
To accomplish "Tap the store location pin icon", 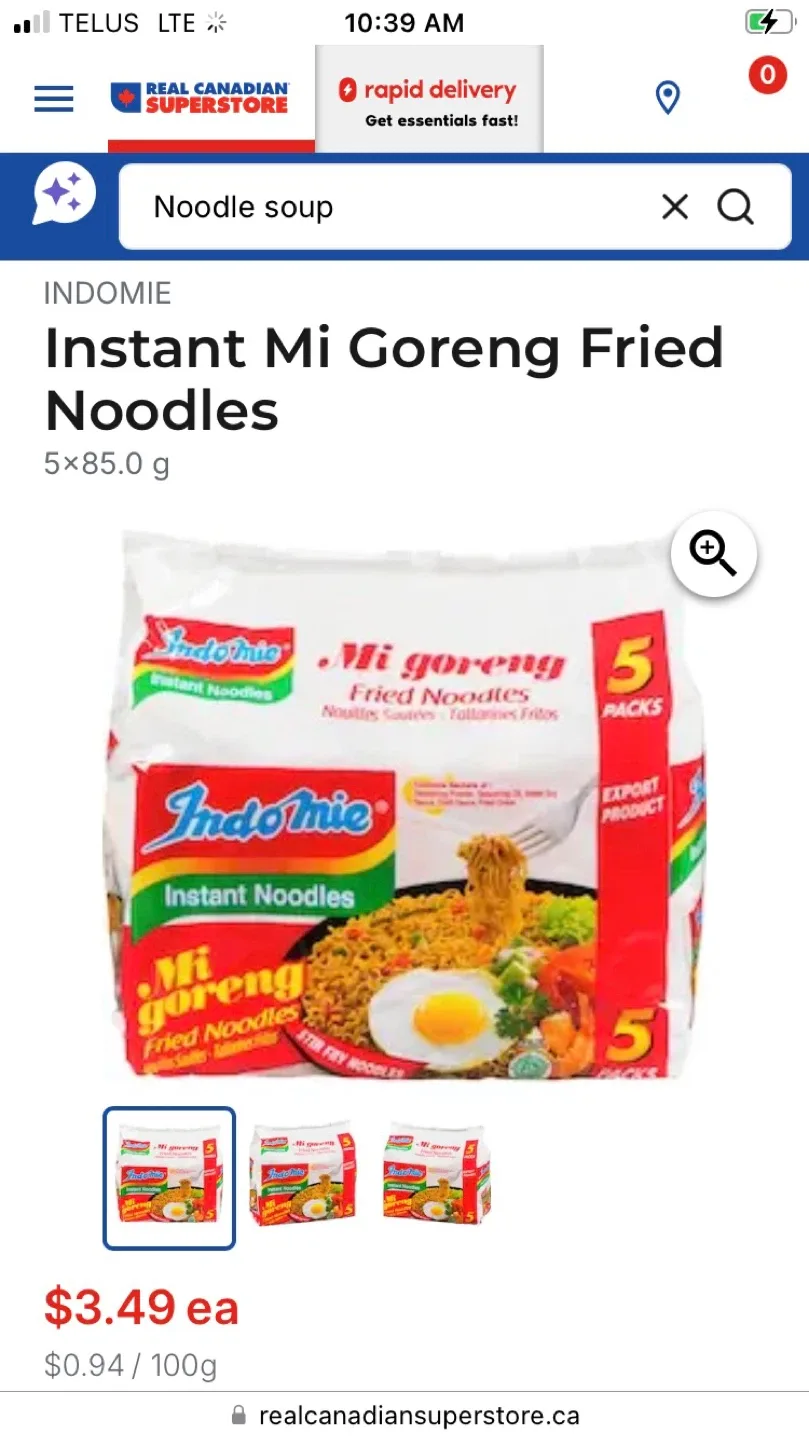I will click(x=667, y=98).
